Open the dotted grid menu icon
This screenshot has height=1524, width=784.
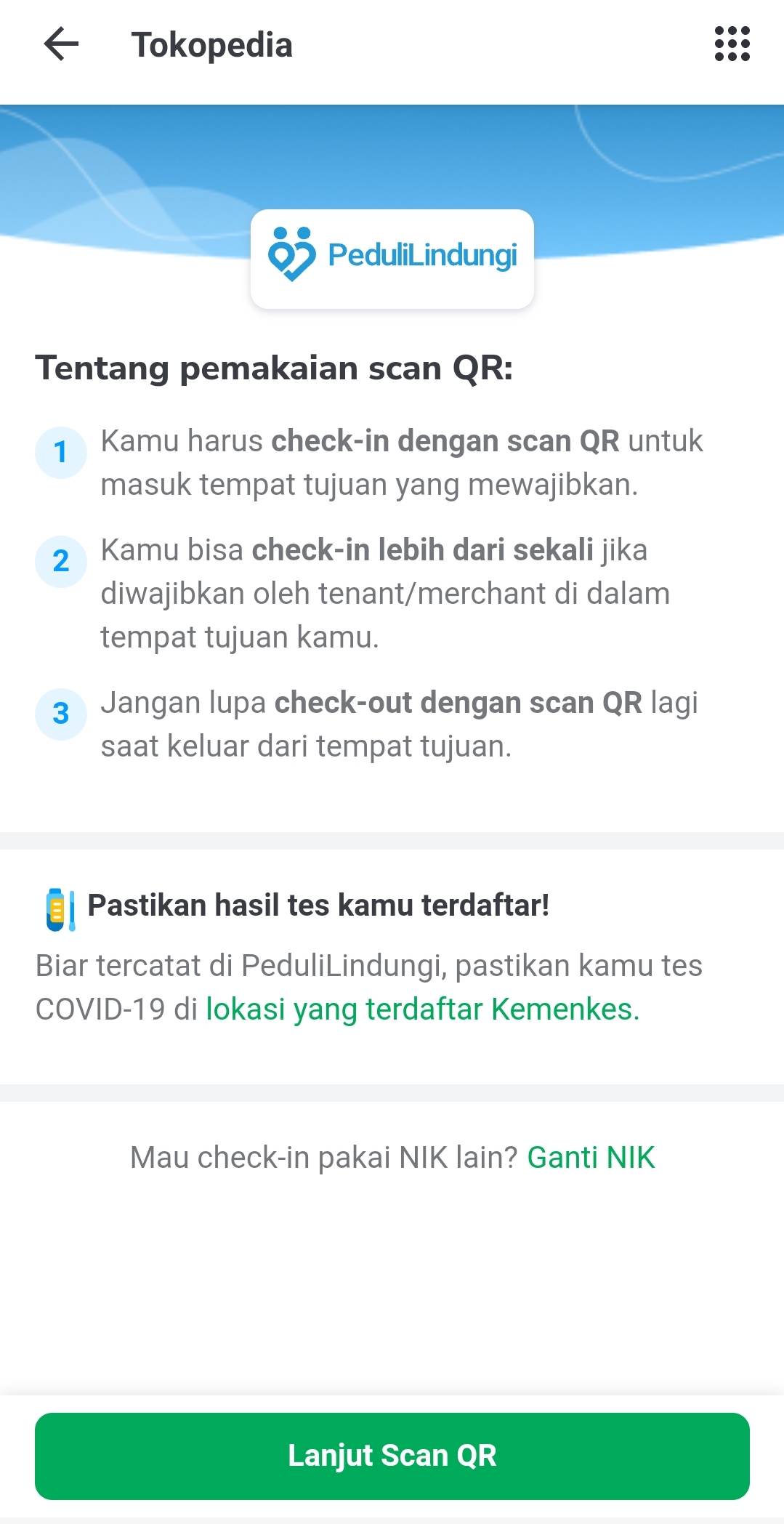tap(732, 44)
